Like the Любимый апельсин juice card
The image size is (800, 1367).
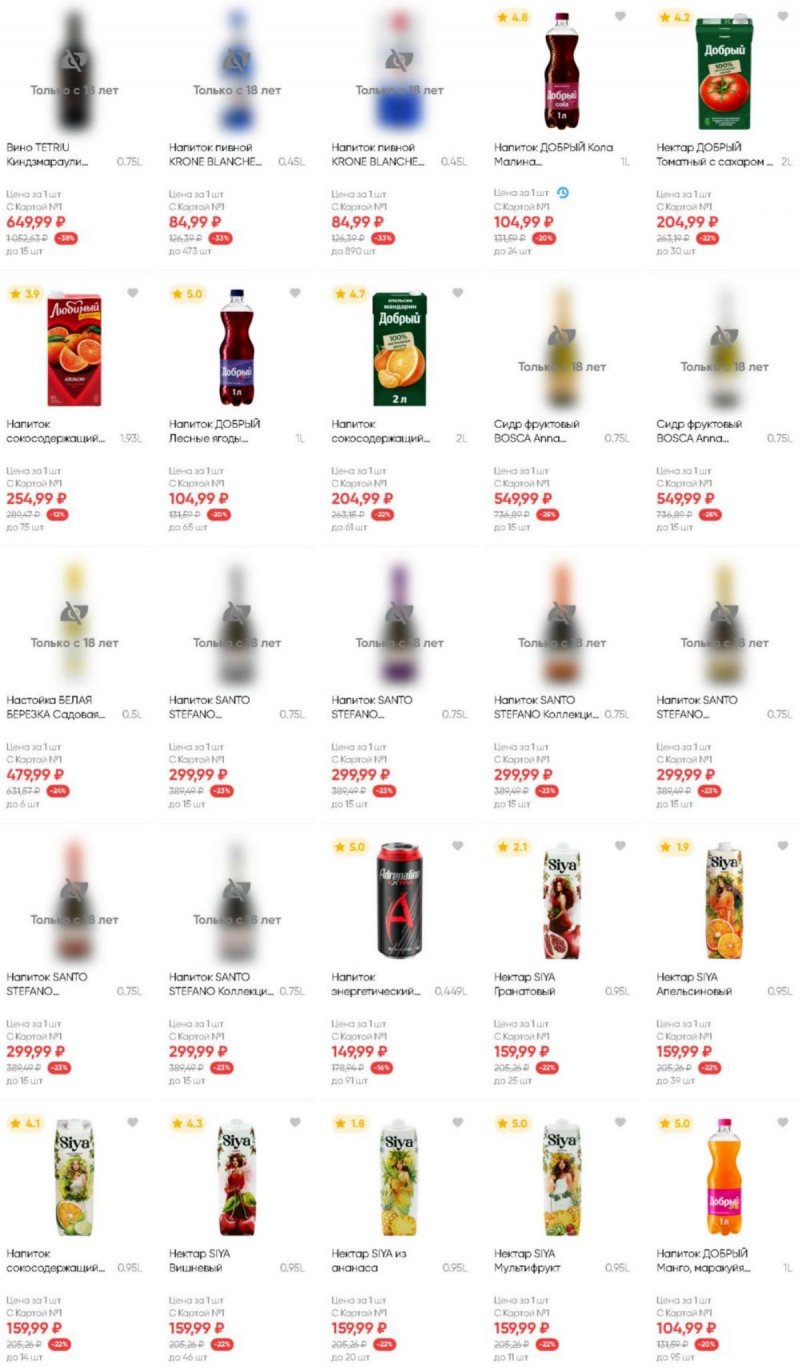pos(132,293)
